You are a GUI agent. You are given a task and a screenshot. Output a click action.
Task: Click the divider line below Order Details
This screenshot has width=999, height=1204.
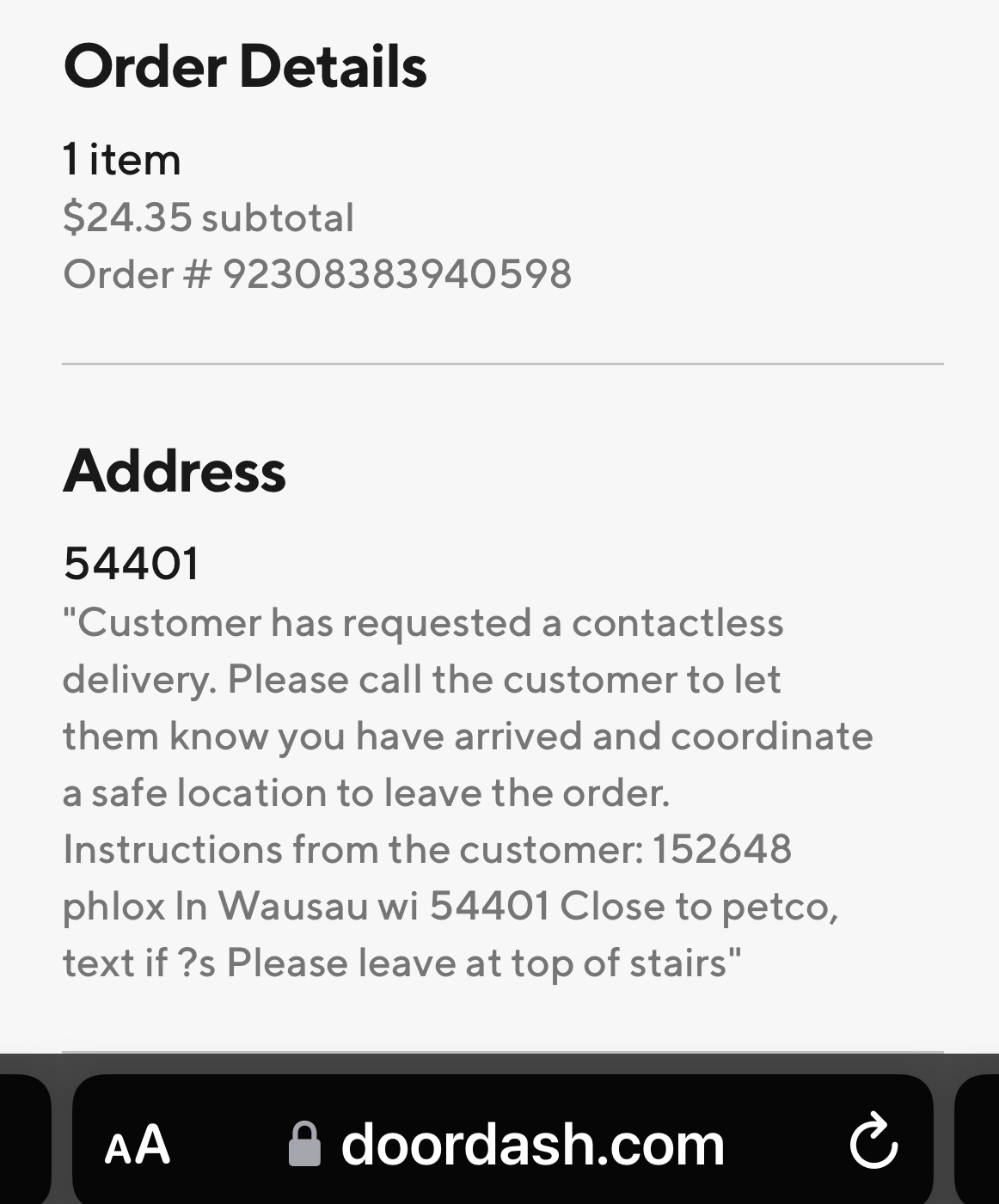pos(503,364)
